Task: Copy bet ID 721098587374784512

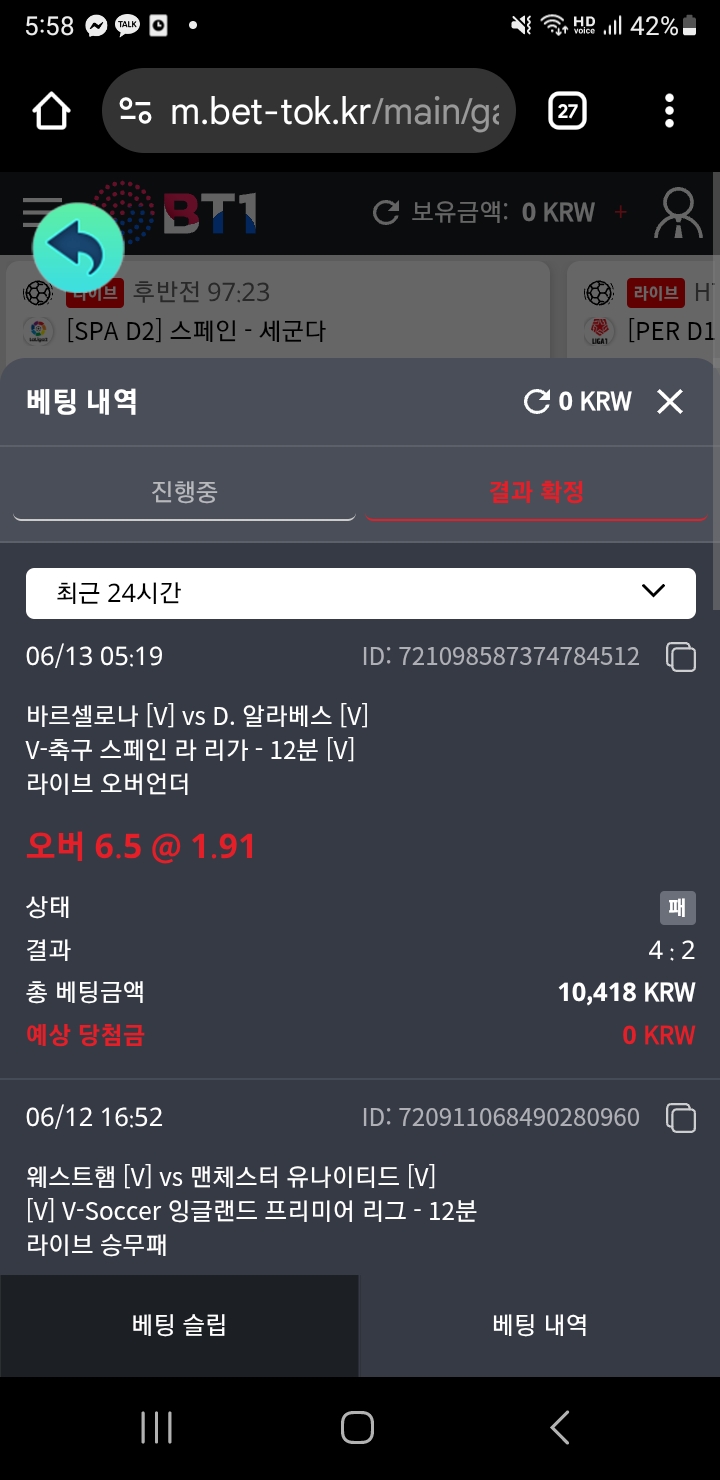Action: click(x=681, y=657)
